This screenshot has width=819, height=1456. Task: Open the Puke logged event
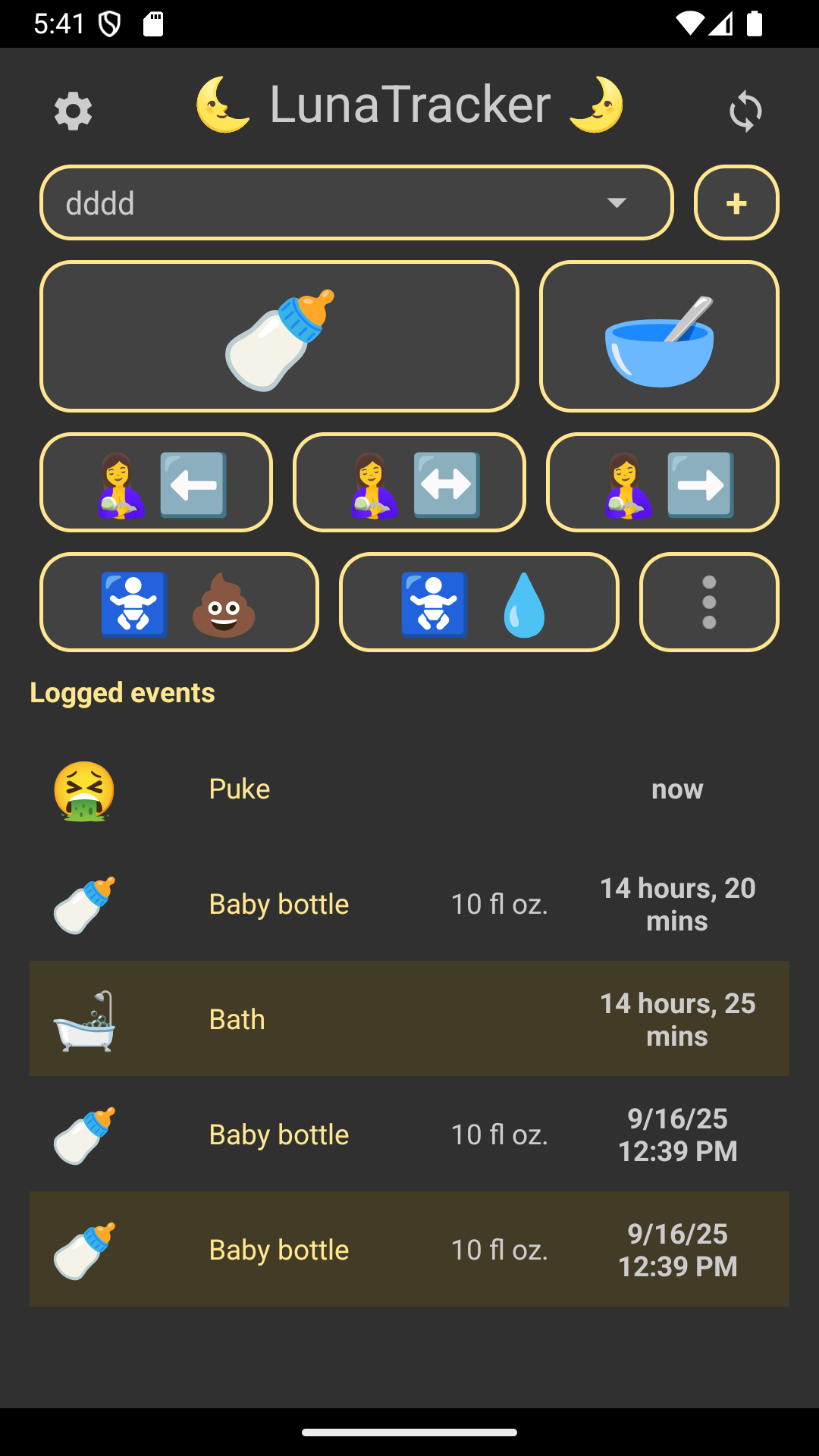pos(409,789)
